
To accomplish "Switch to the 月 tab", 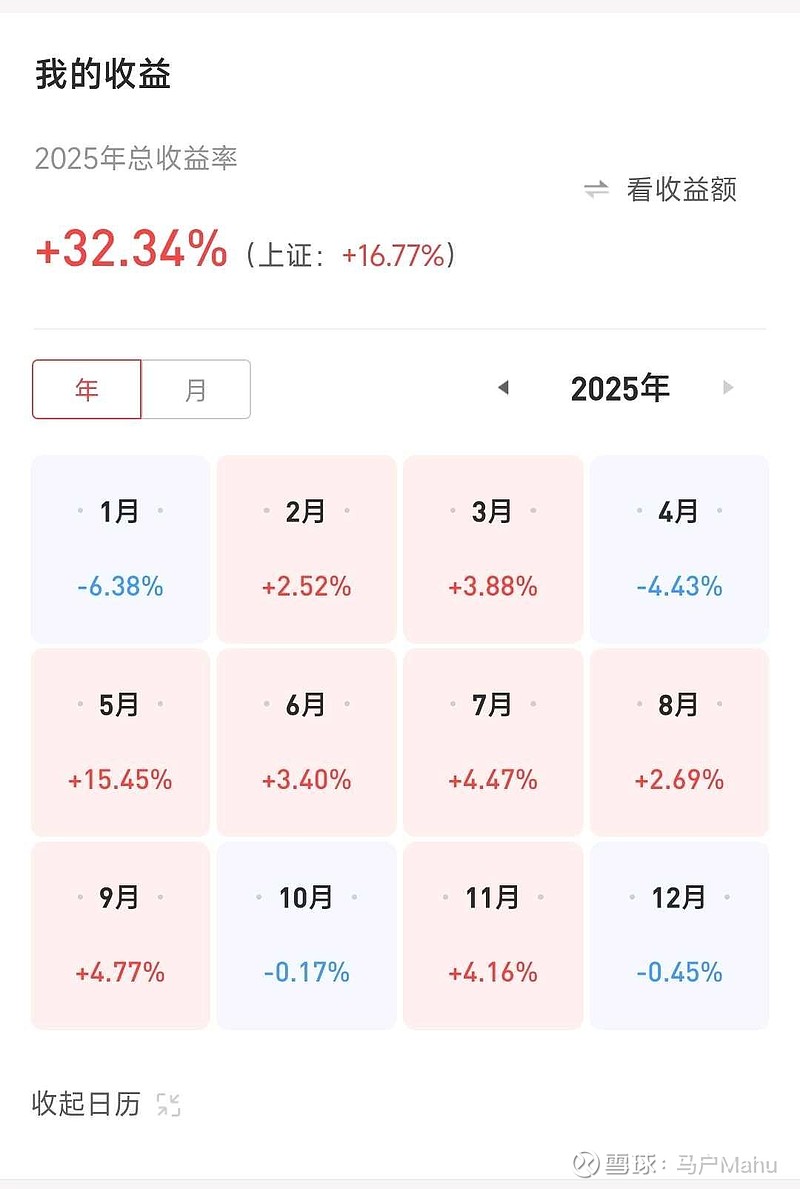I will pyautogui.click(x=196, y=388).
